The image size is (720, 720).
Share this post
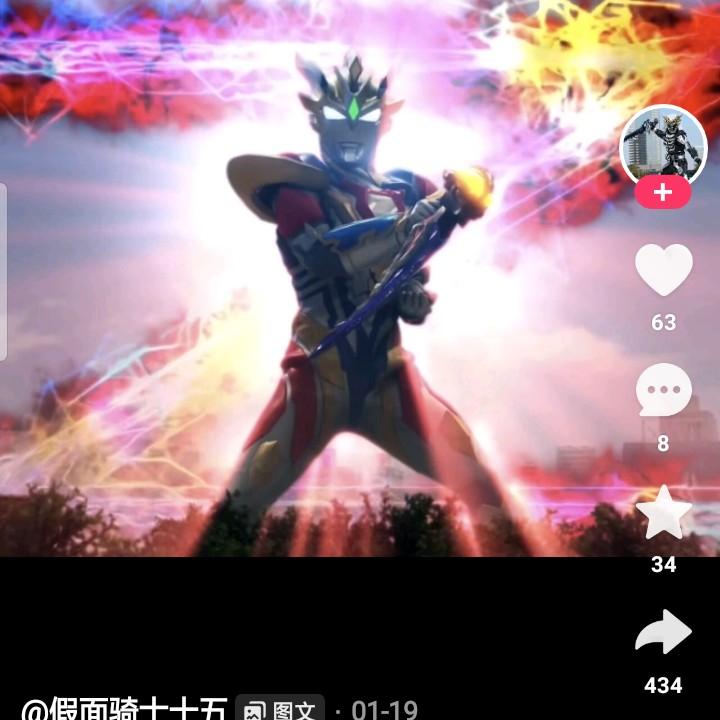[663, 633]
